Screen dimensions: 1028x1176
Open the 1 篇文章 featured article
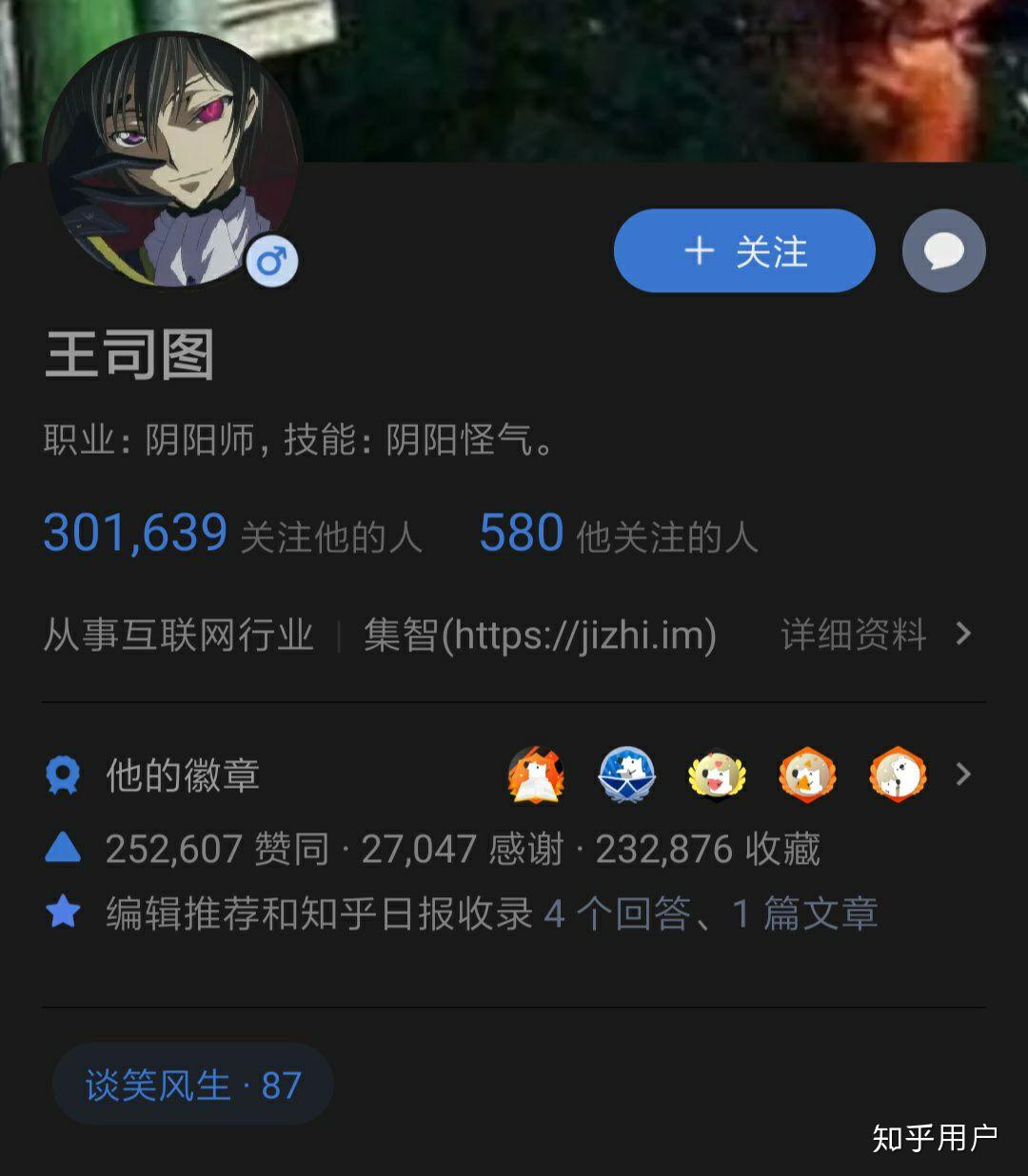pos(804,913)
